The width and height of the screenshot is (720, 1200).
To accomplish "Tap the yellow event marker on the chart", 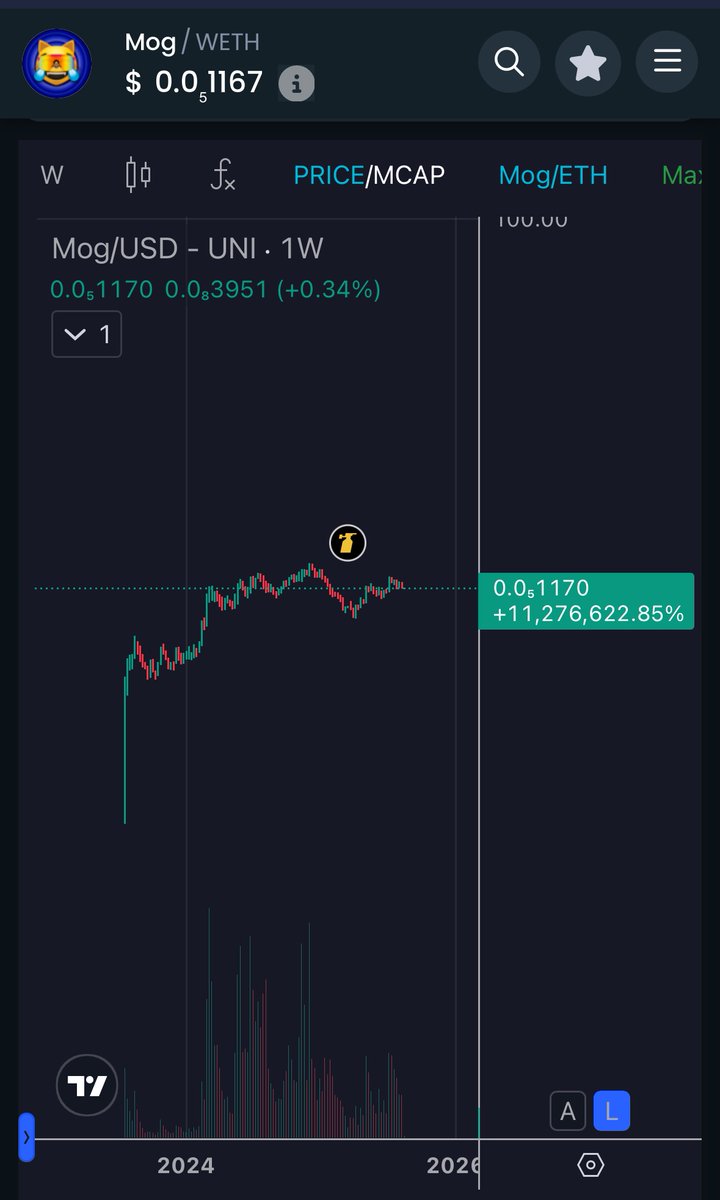I will point(348,543).
